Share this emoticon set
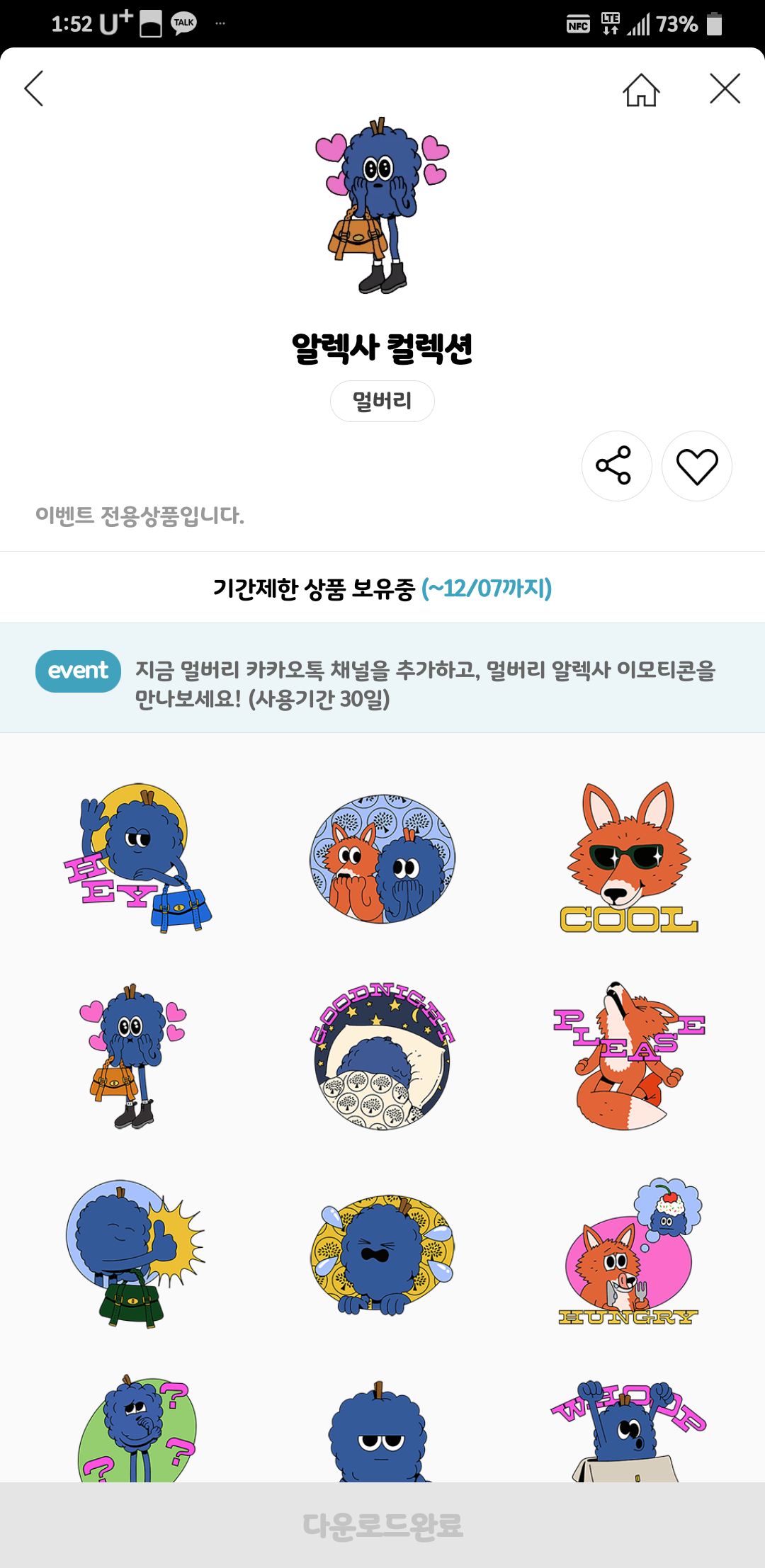The width and height of the screenshot is (765, 1568). [616, 466]
